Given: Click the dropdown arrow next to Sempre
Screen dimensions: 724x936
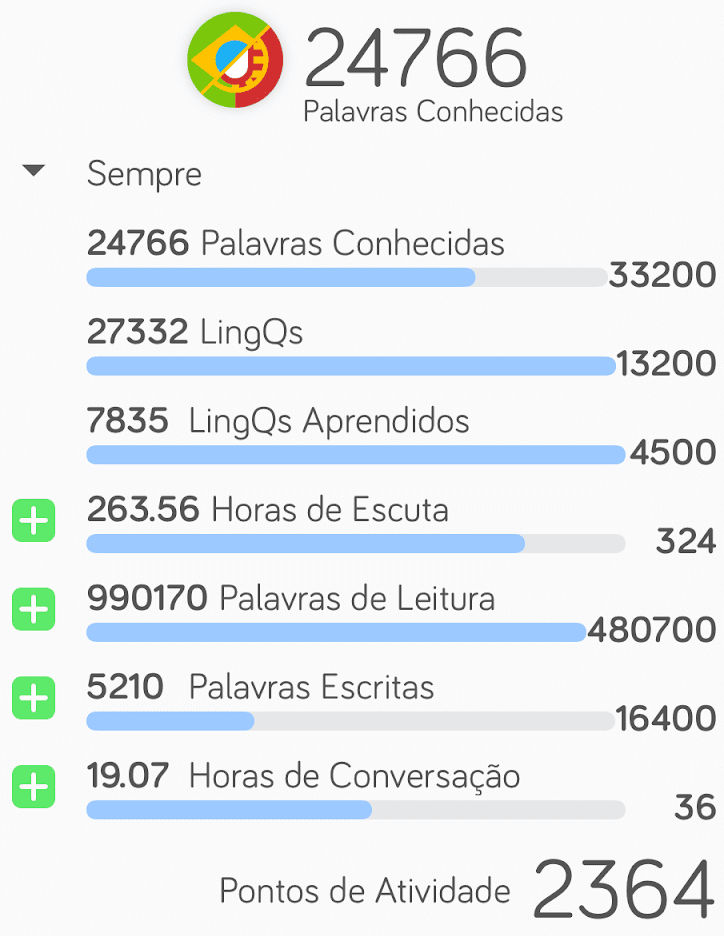Looking at the screenshot, I should pos(33,170).
